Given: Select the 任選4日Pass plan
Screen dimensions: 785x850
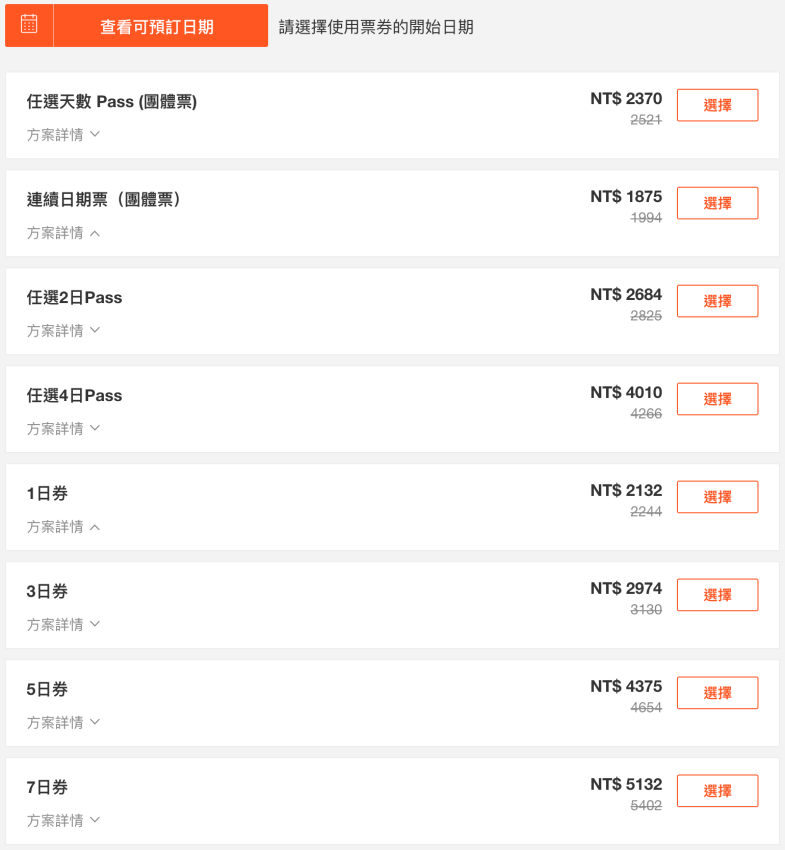Looking at the screenshot, I should coord(717,399).
